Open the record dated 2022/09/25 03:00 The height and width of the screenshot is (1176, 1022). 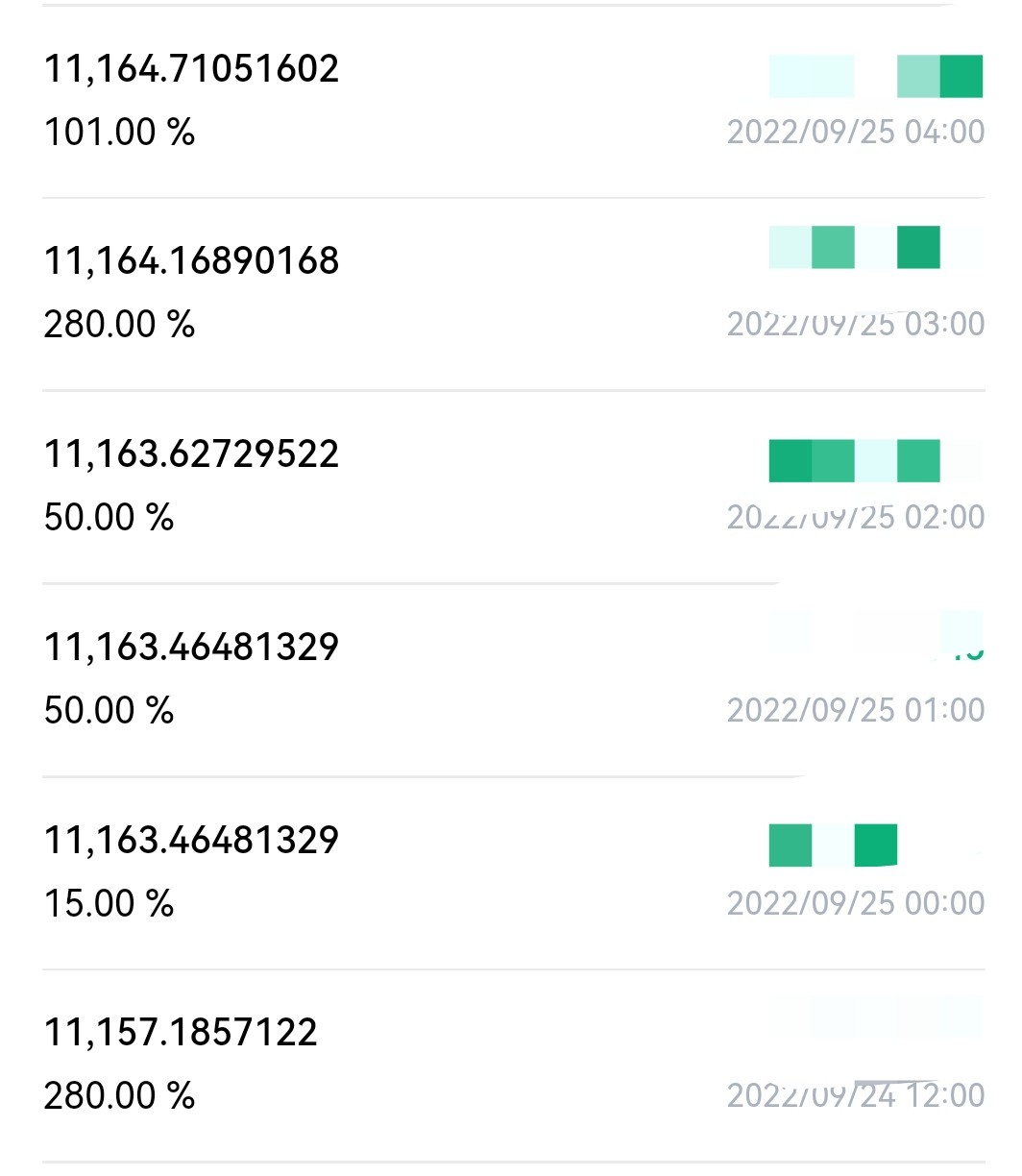(514, 294)
